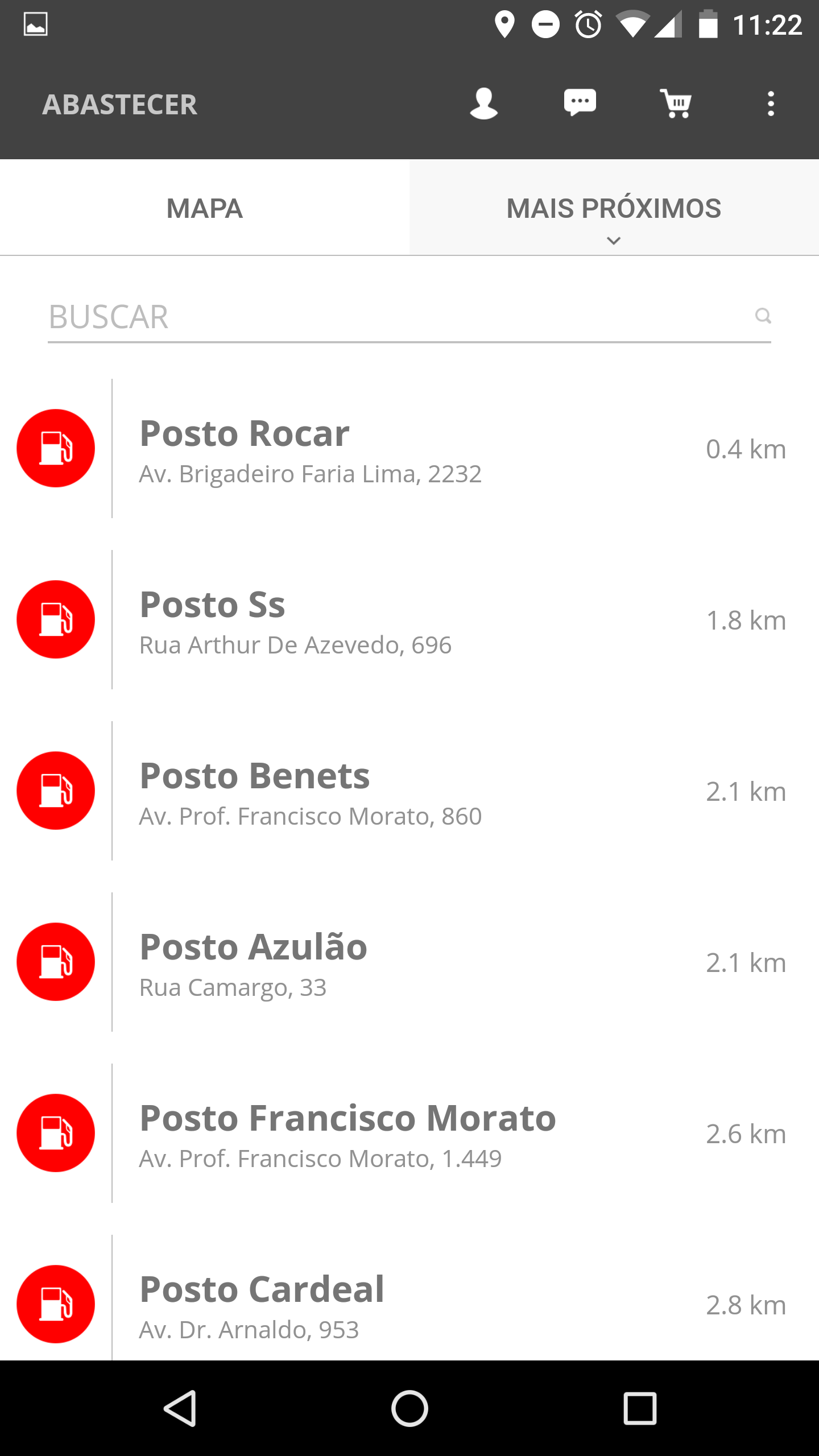
Task: Focus the BUSCAR search field
Action: click(x=398, y=317)
